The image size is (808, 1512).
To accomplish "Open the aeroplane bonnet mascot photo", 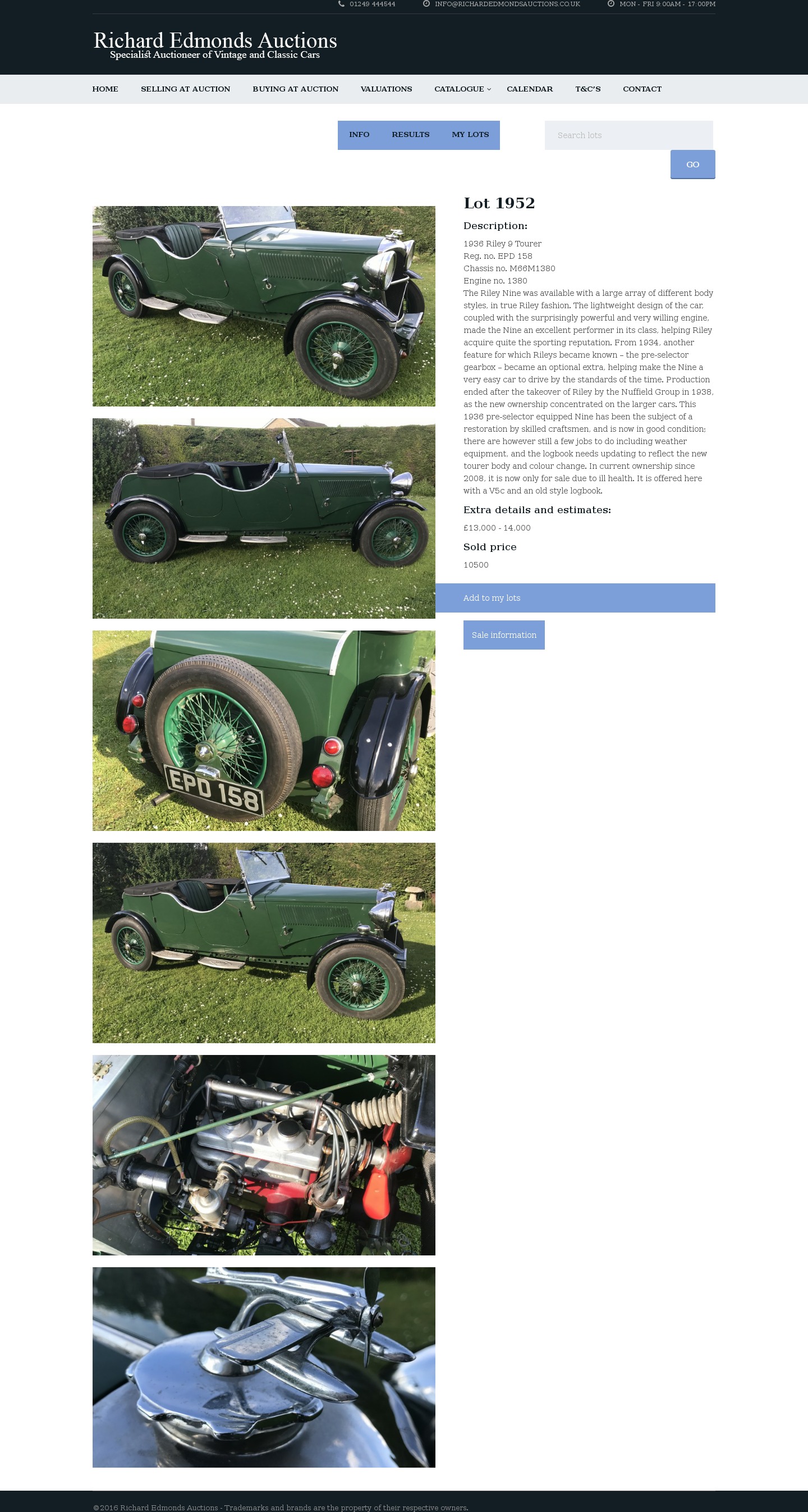I will coord(264,1367).
